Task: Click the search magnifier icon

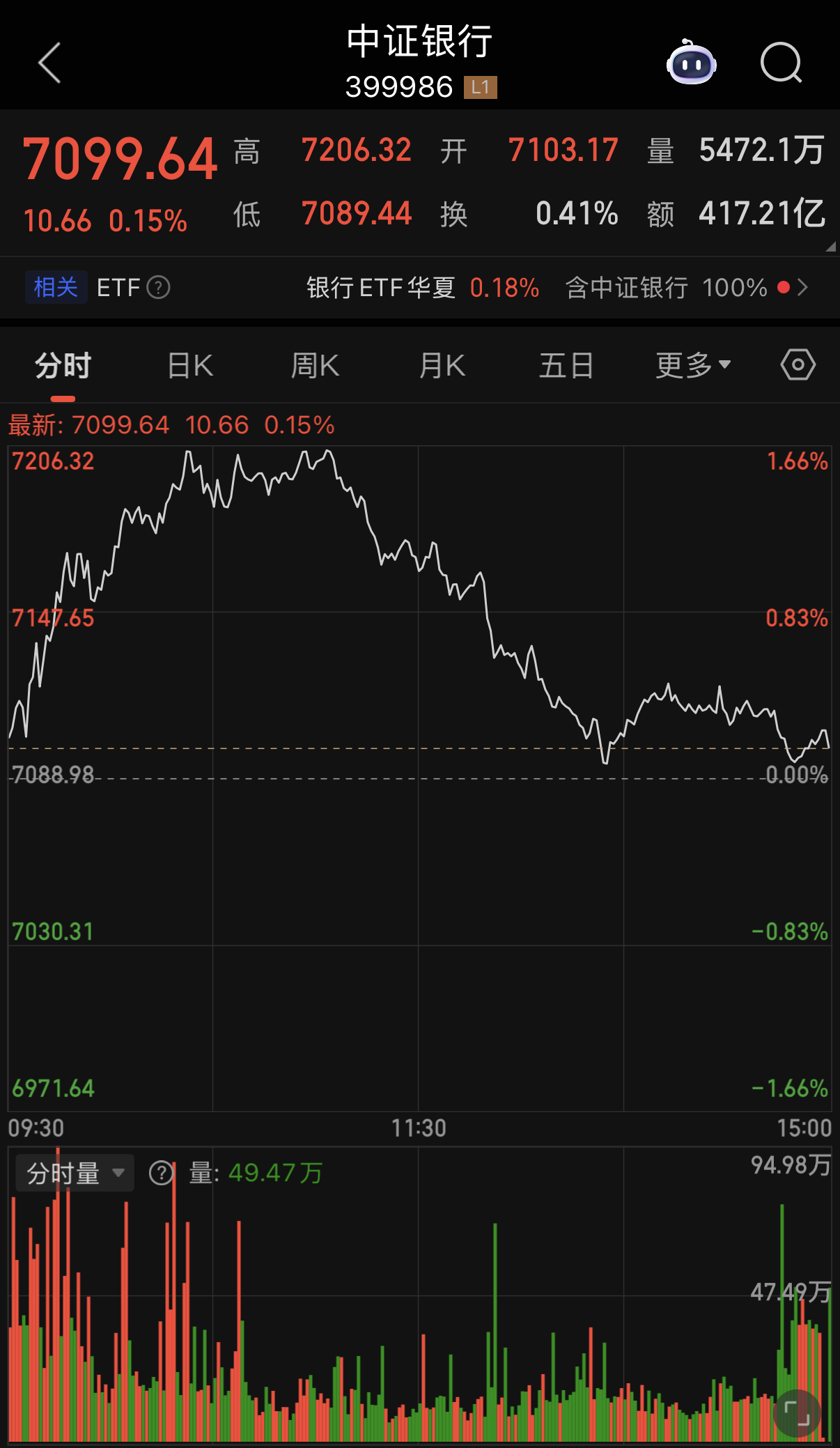Action: point(780,63)
